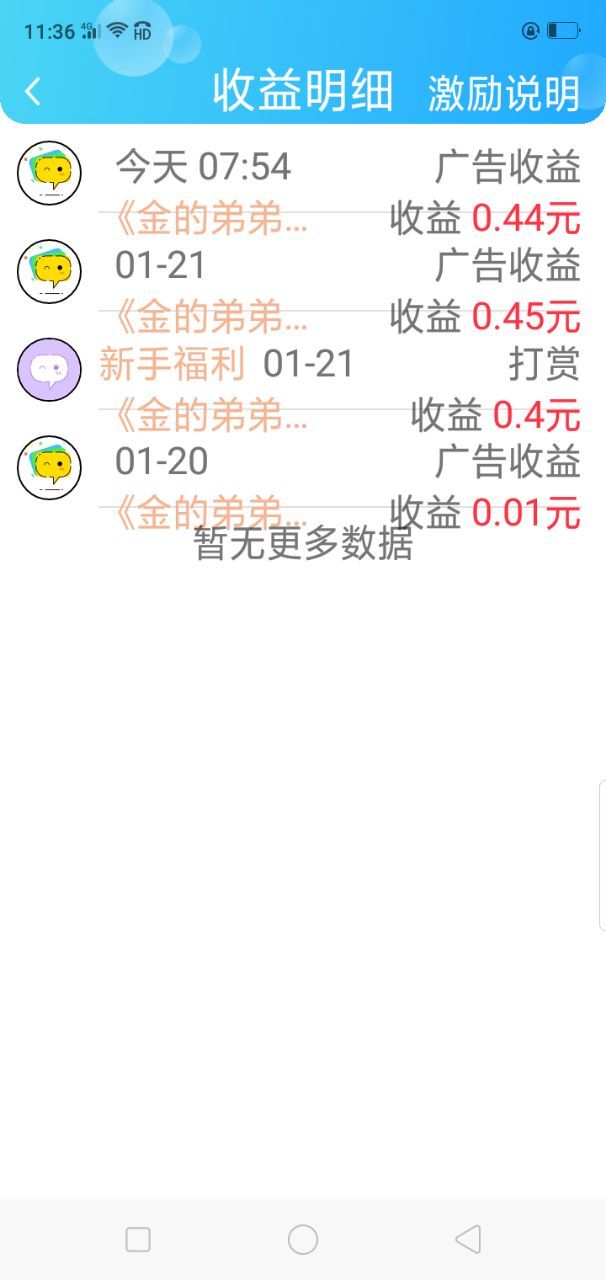This screenshot has width=606, height=1280.
Task: Open 激励说明 incentive explanation
Action: [x=504, y=93]
